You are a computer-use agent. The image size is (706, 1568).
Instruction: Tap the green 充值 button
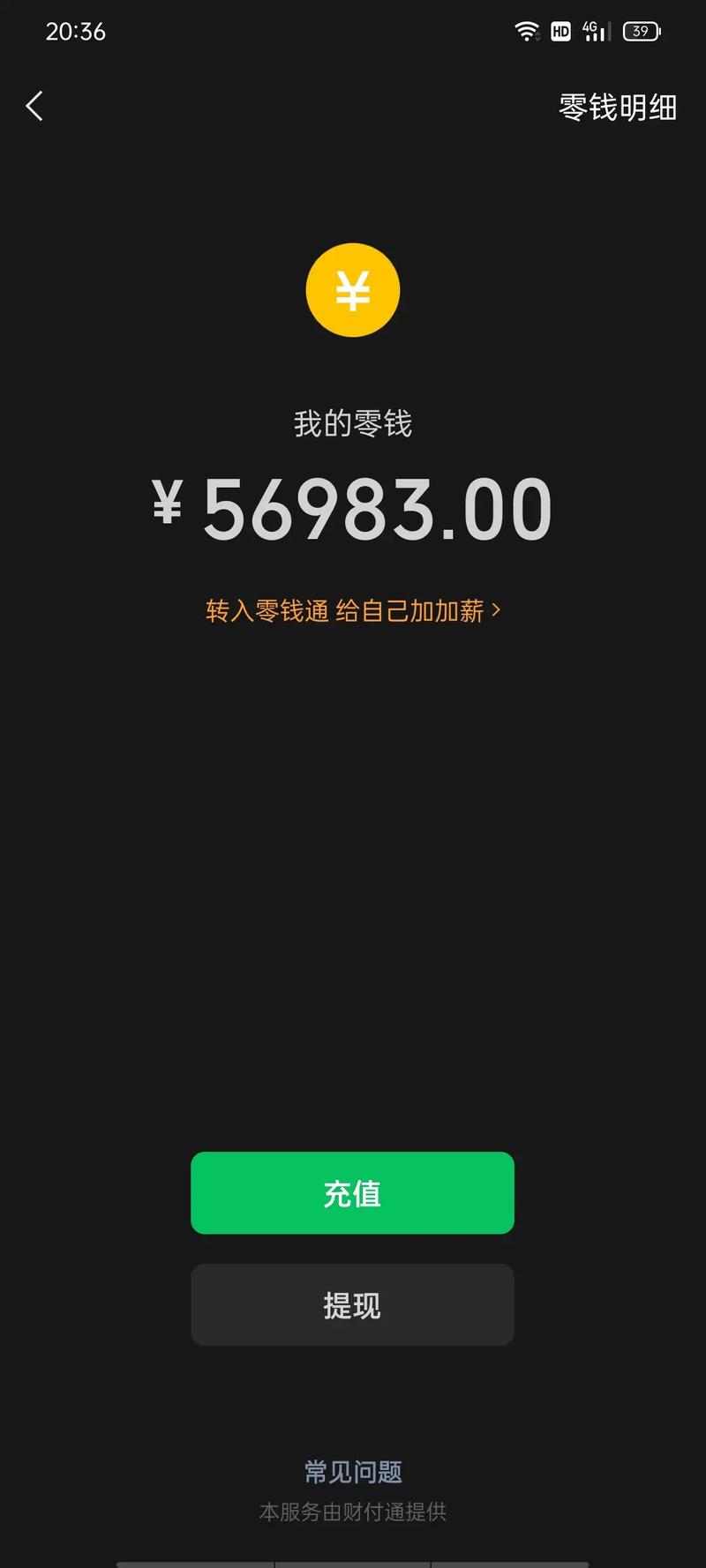point(352,1193)
